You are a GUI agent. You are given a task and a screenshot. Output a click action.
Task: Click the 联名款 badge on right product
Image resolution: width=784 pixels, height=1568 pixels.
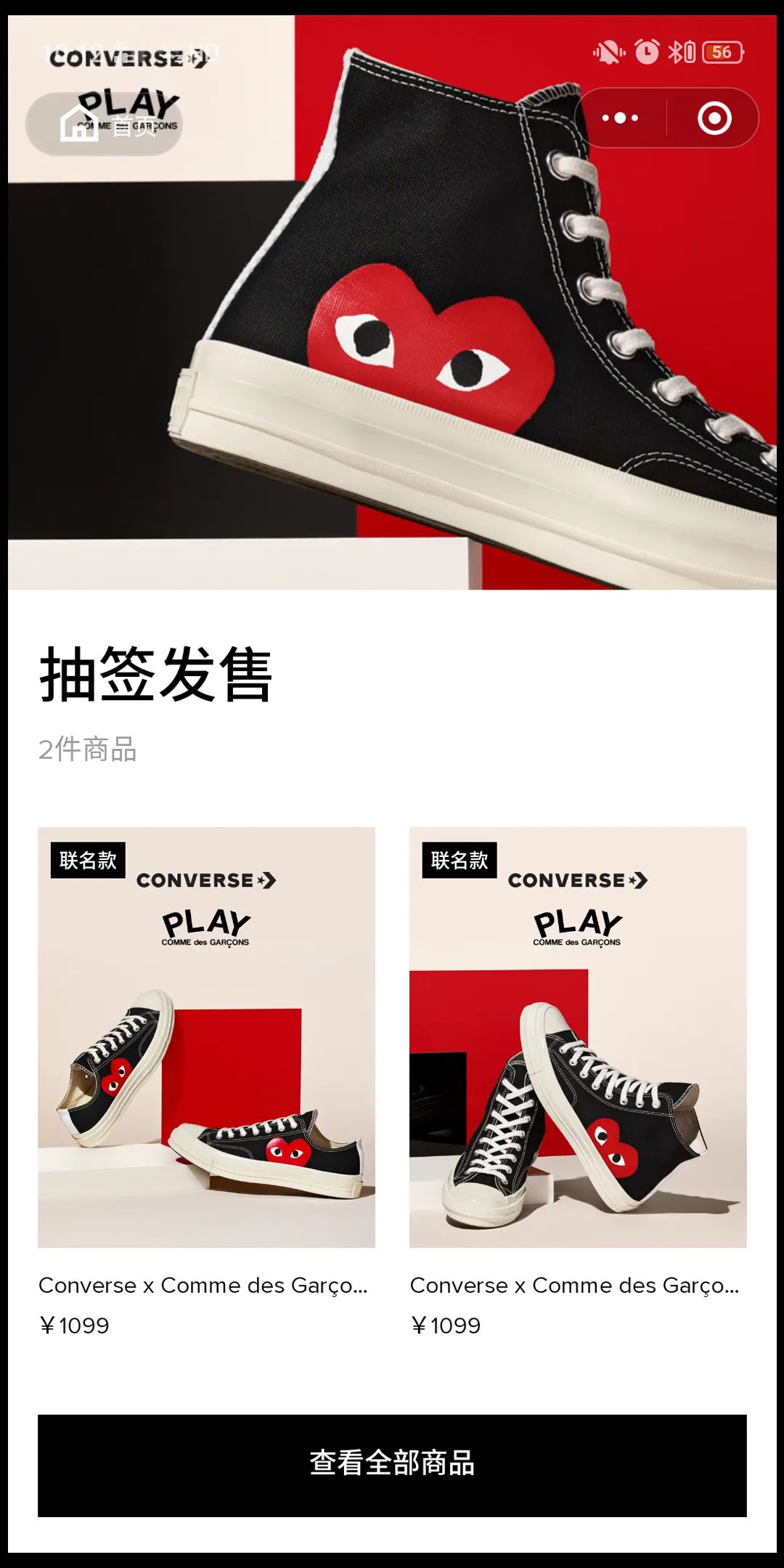pyautogui.click(x=459, y=860)
